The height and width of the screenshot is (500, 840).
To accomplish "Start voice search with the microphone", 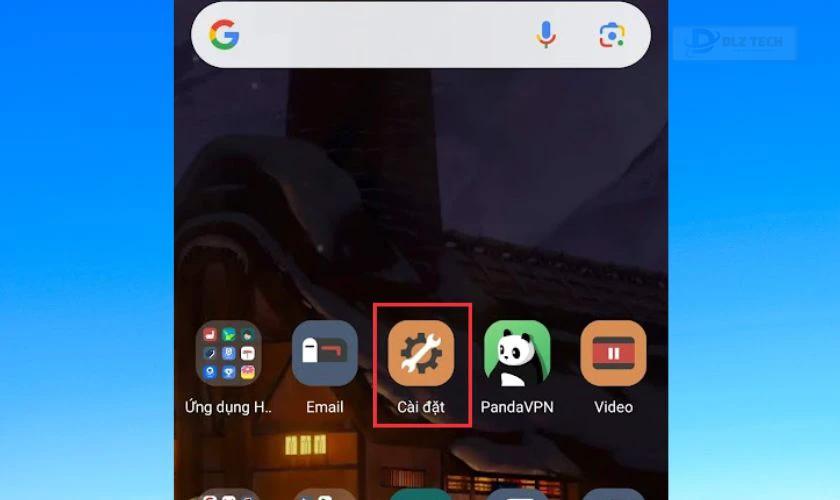I will click(x=545, y=35).
